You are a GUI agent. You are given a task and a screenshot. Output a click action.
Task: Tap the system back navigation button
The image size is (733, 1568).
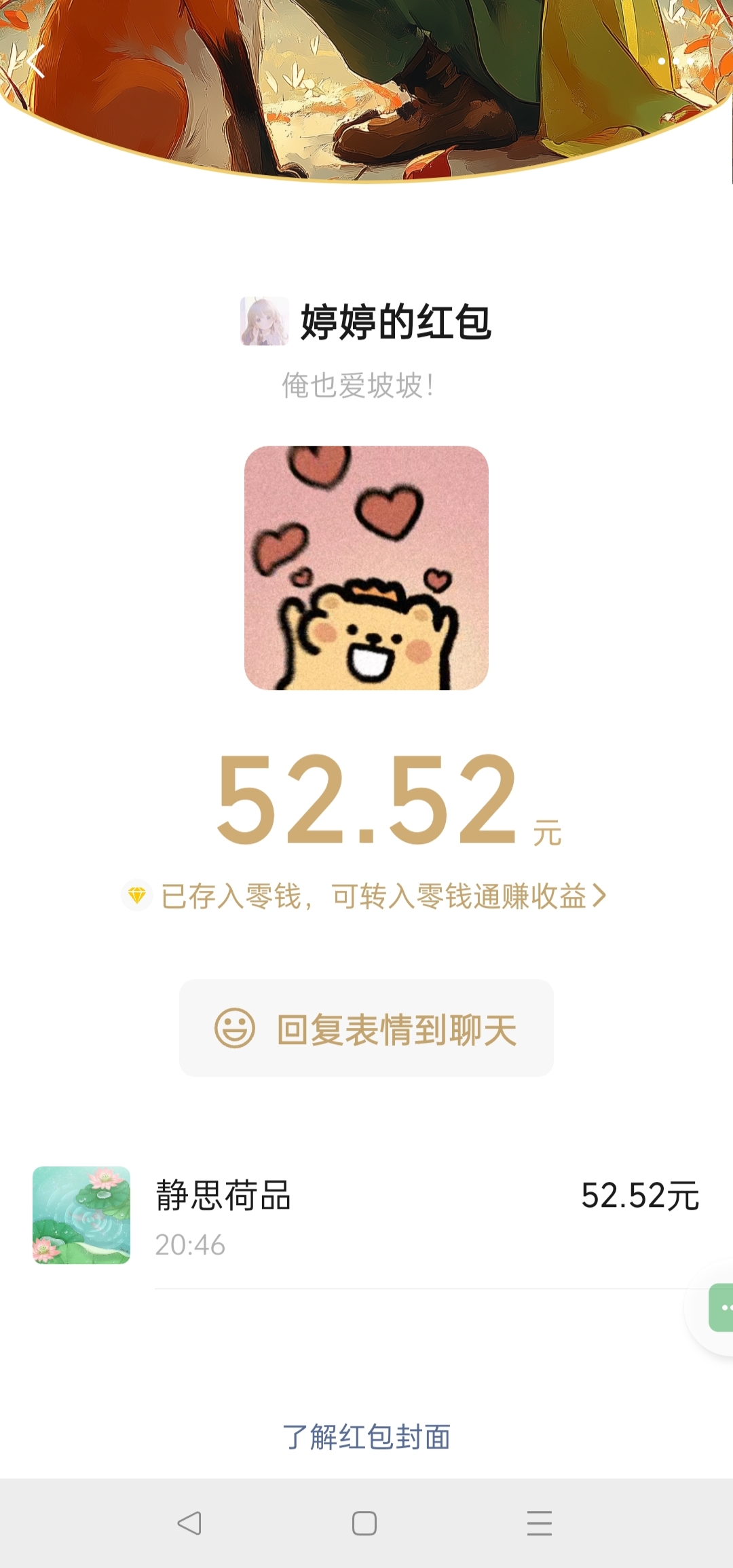pos(189,1523)
